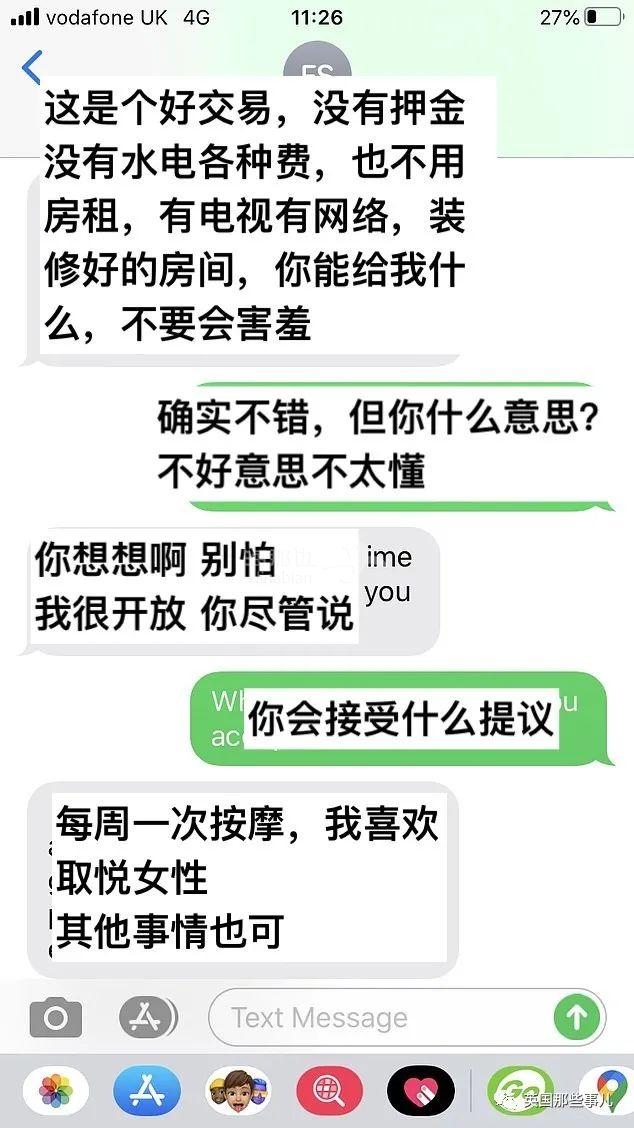Focus the Text Message input field
634x1128 pixels.
(x=380, y=1018)
